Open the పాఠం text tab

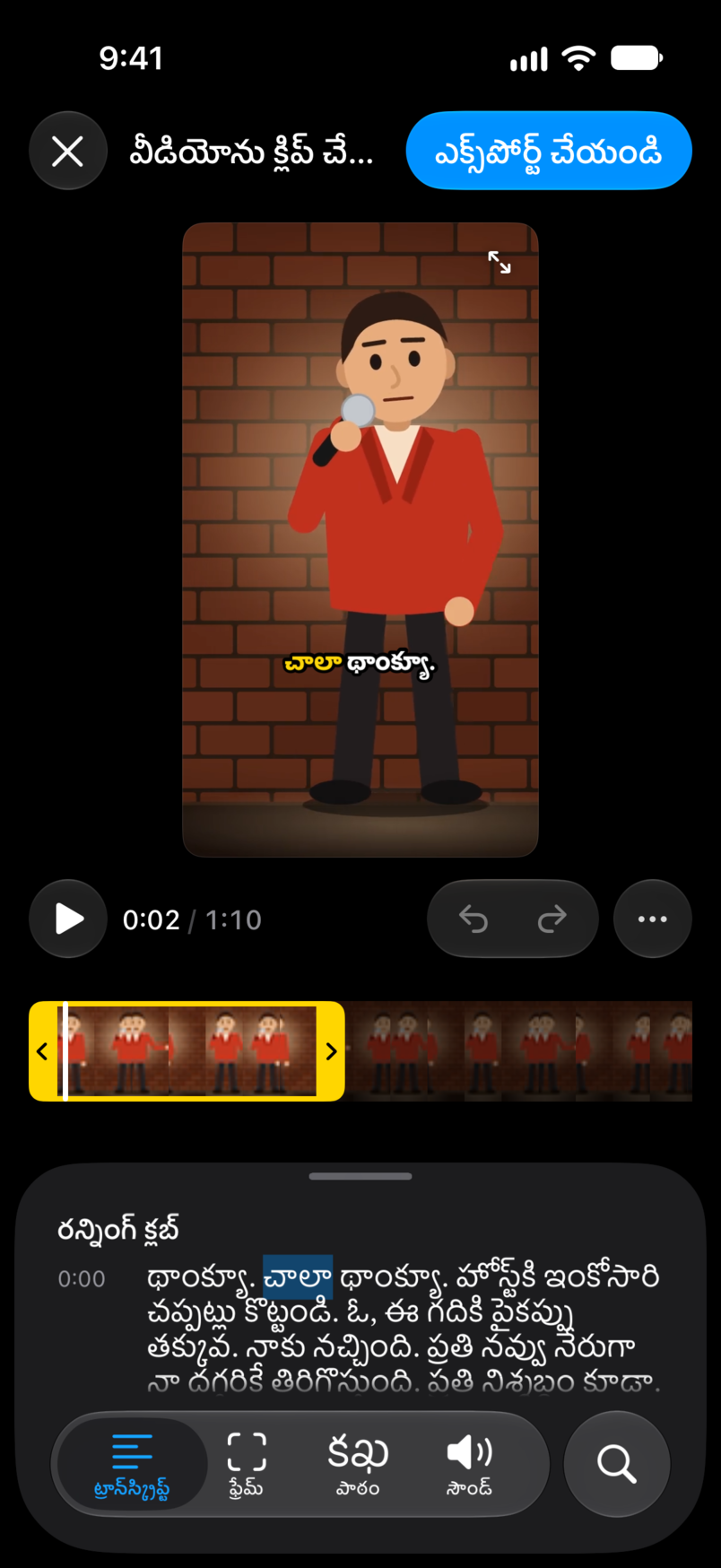tap(357, 1466)
